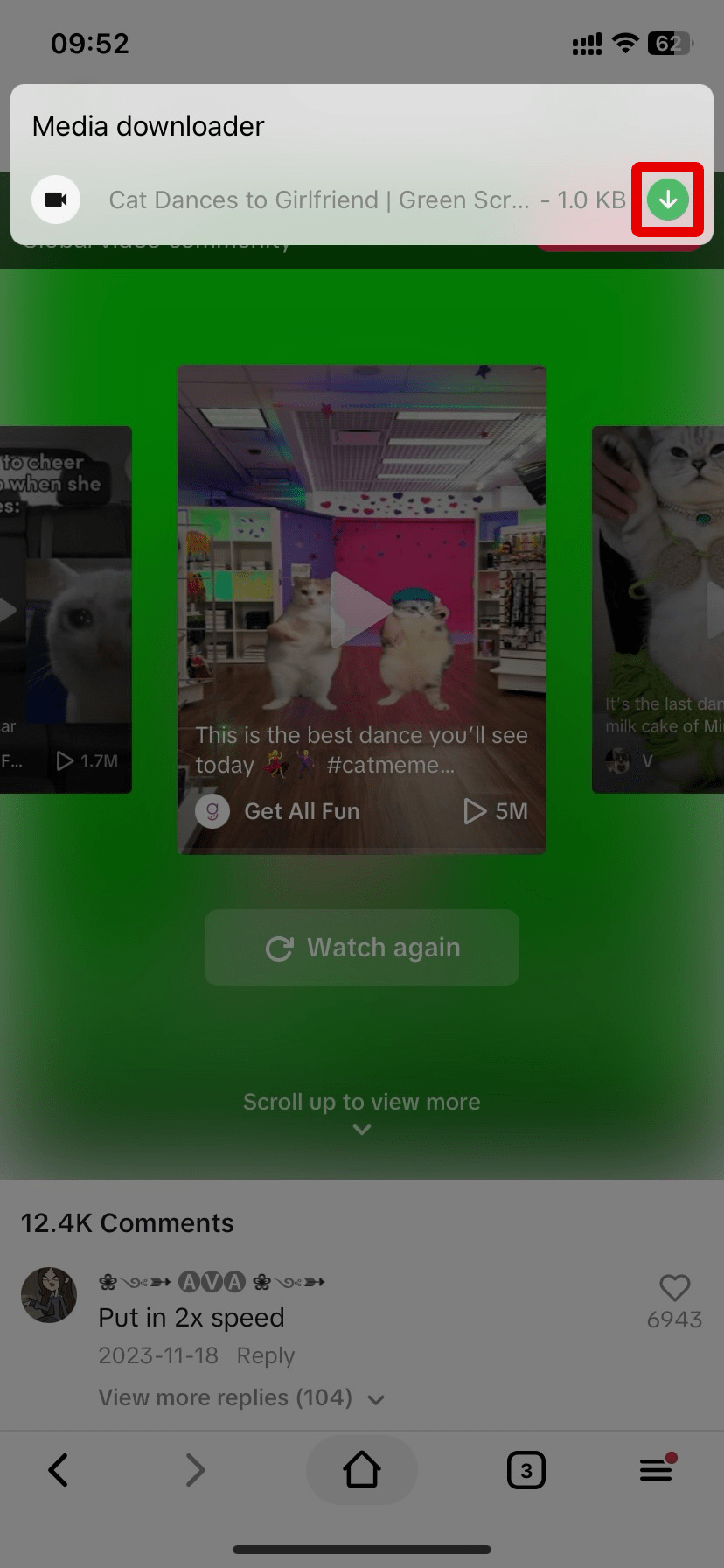Viewport: 724px width, 1568px height.
Task: Download the Cat Dances to Girlfriend video
Action: [668, 199]
